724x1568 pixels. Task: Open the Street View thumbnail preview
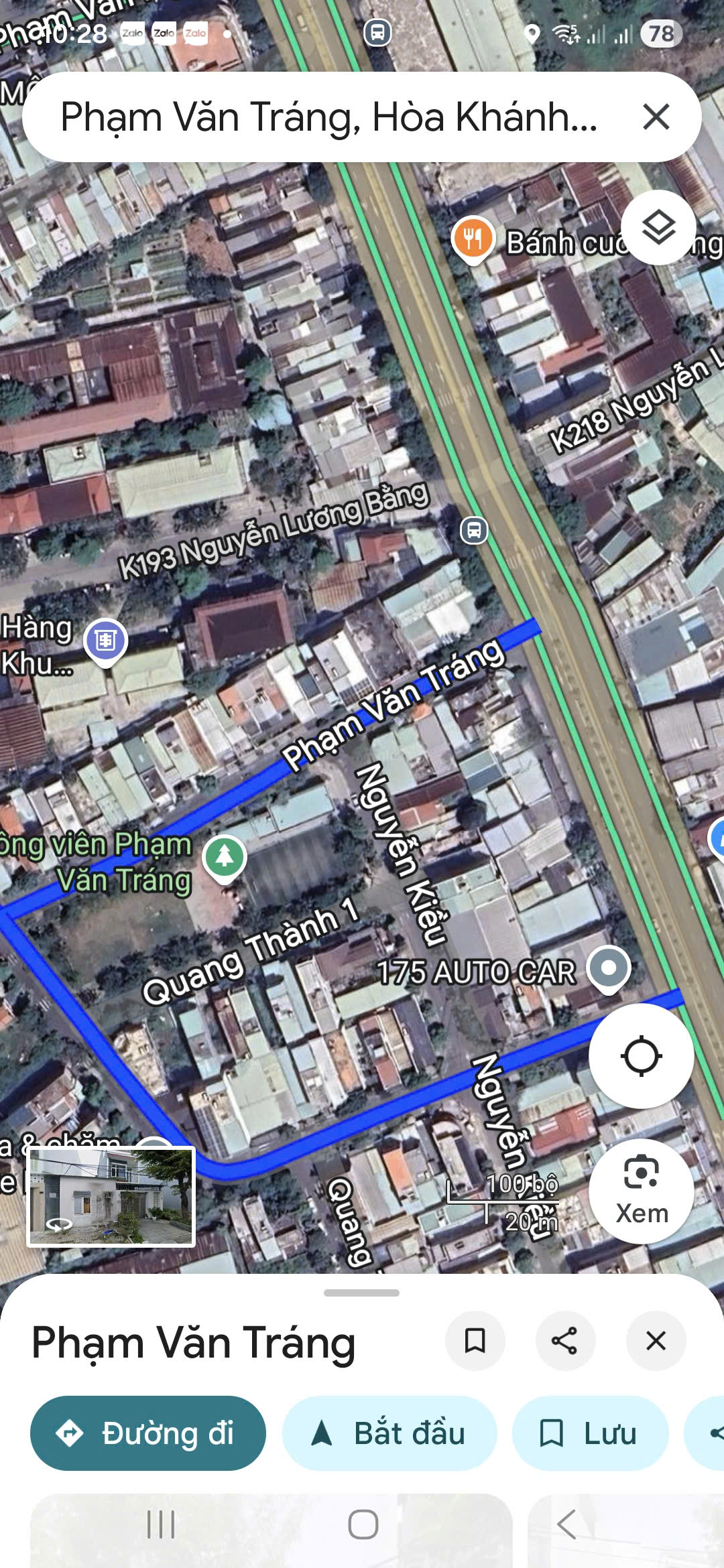(x=111, y=1196)
